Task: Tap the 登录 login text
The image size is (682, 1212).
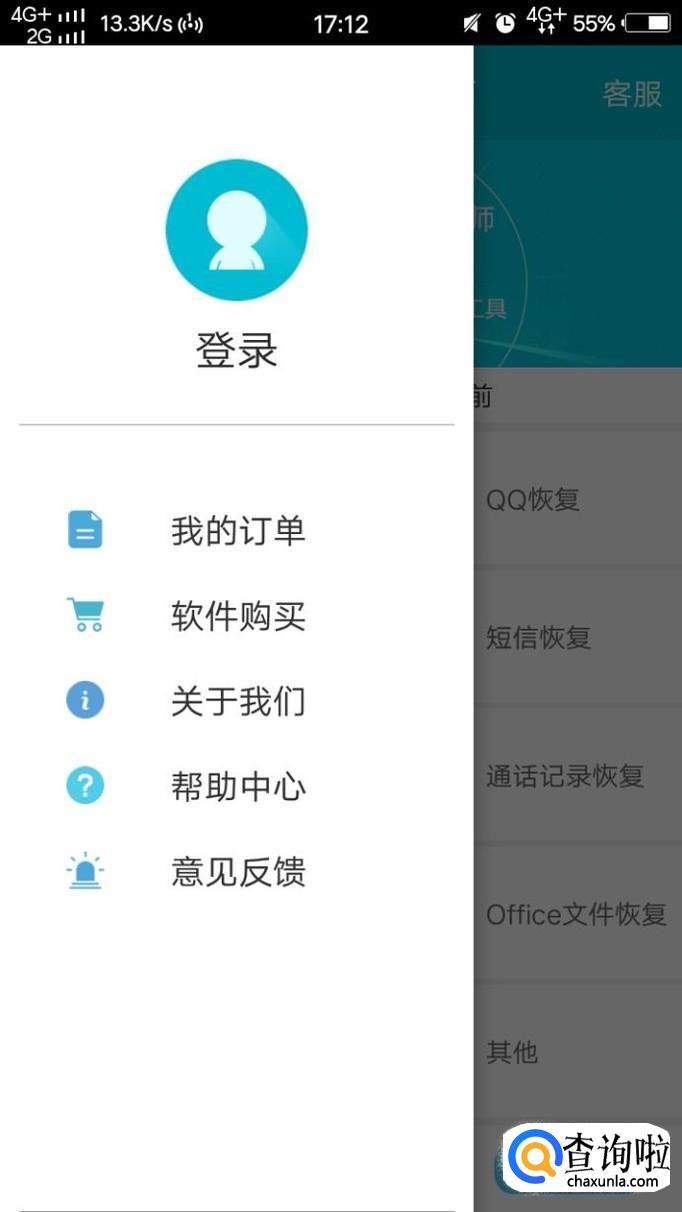Action: pos(236,351)
